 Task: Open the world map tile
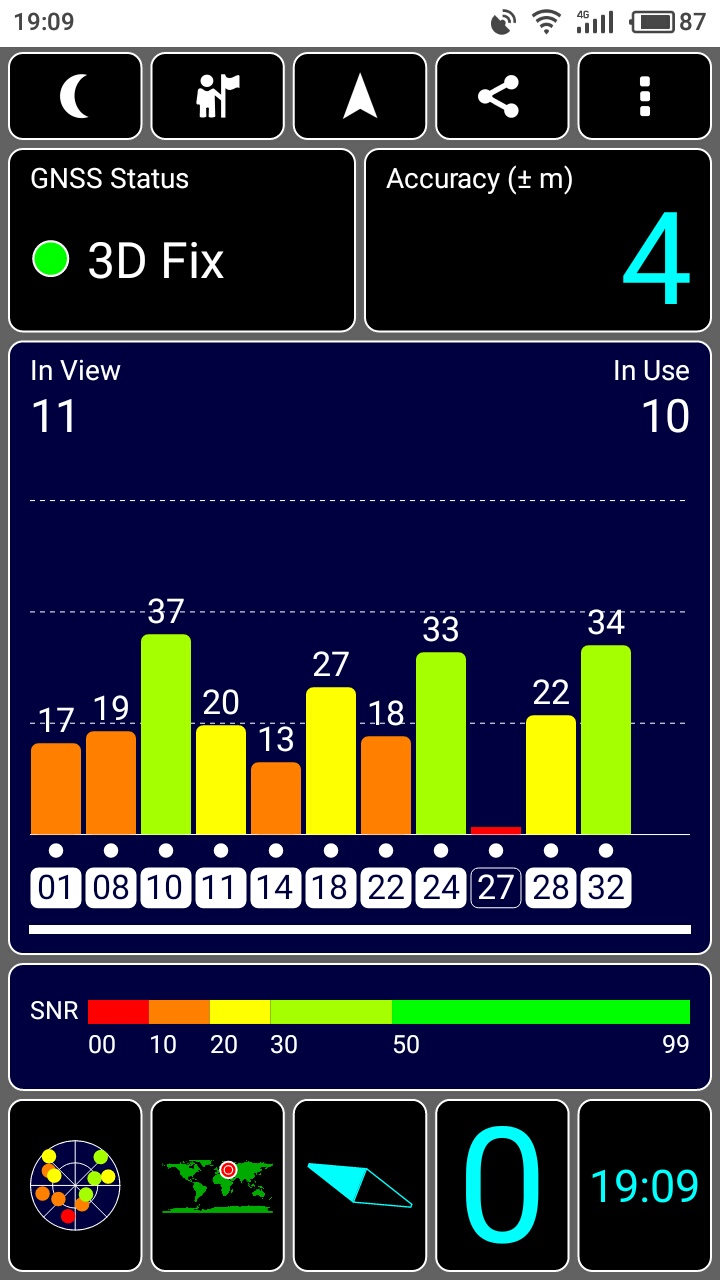tap(218, 1185)
